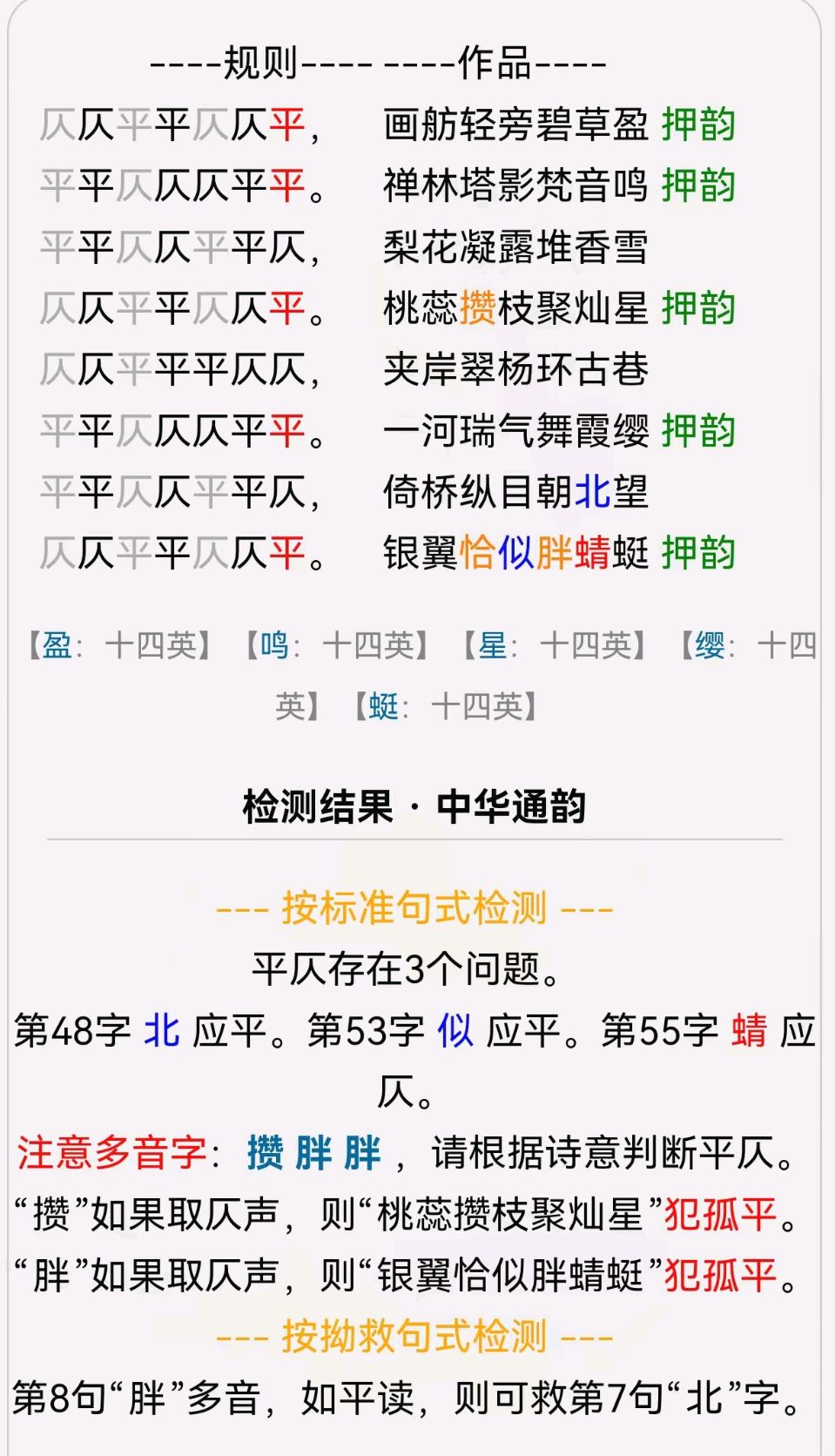The height and width of the screenshot is (1456, 835).
Task: Open the rhyme entry for 鸣
Action: pos(274,646)
